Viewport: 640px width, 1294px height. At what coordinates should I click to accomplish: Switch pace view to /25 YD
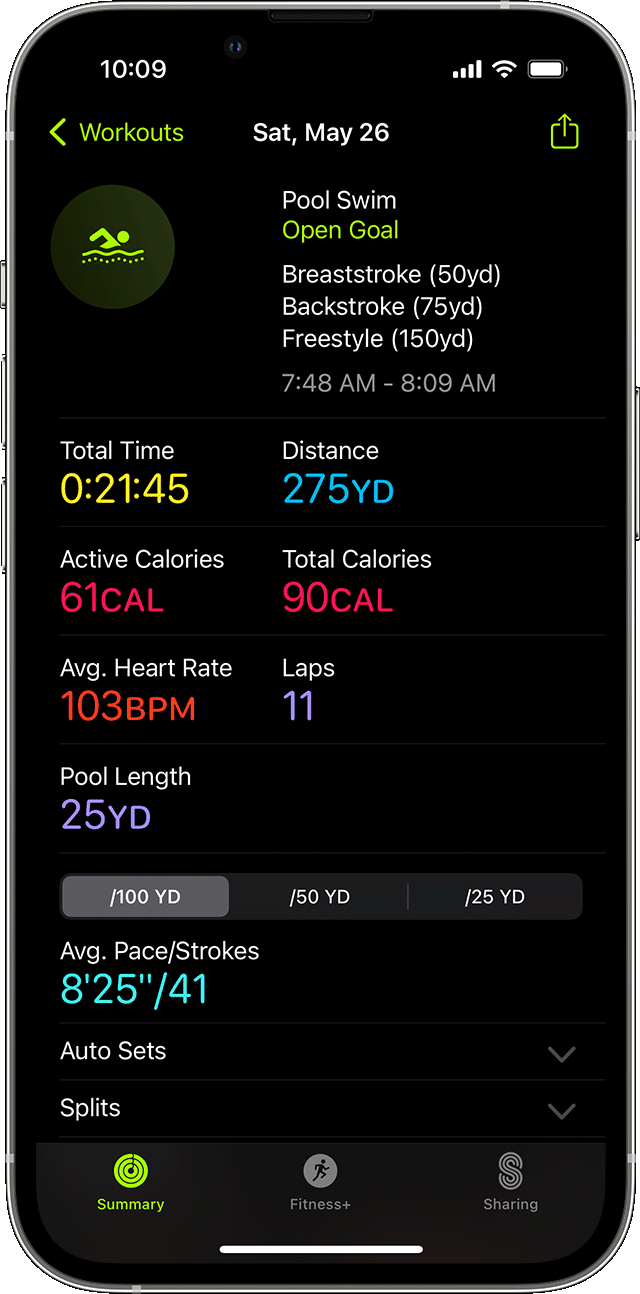(495, 897)
